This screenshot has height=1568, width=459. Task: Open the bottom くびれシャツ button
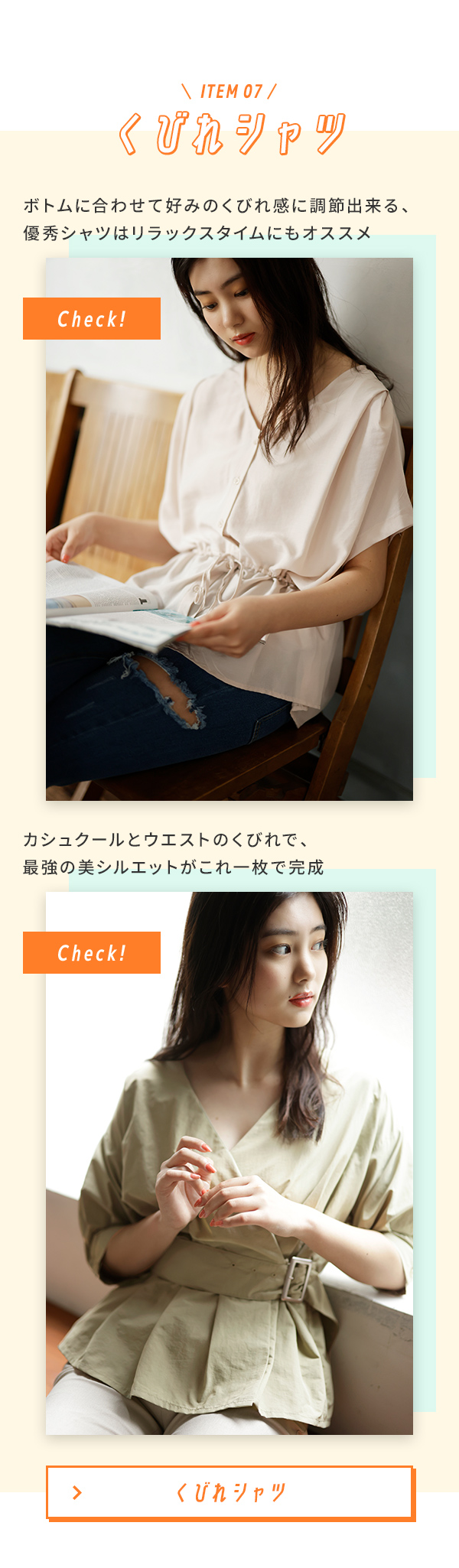coord(229,1492)
